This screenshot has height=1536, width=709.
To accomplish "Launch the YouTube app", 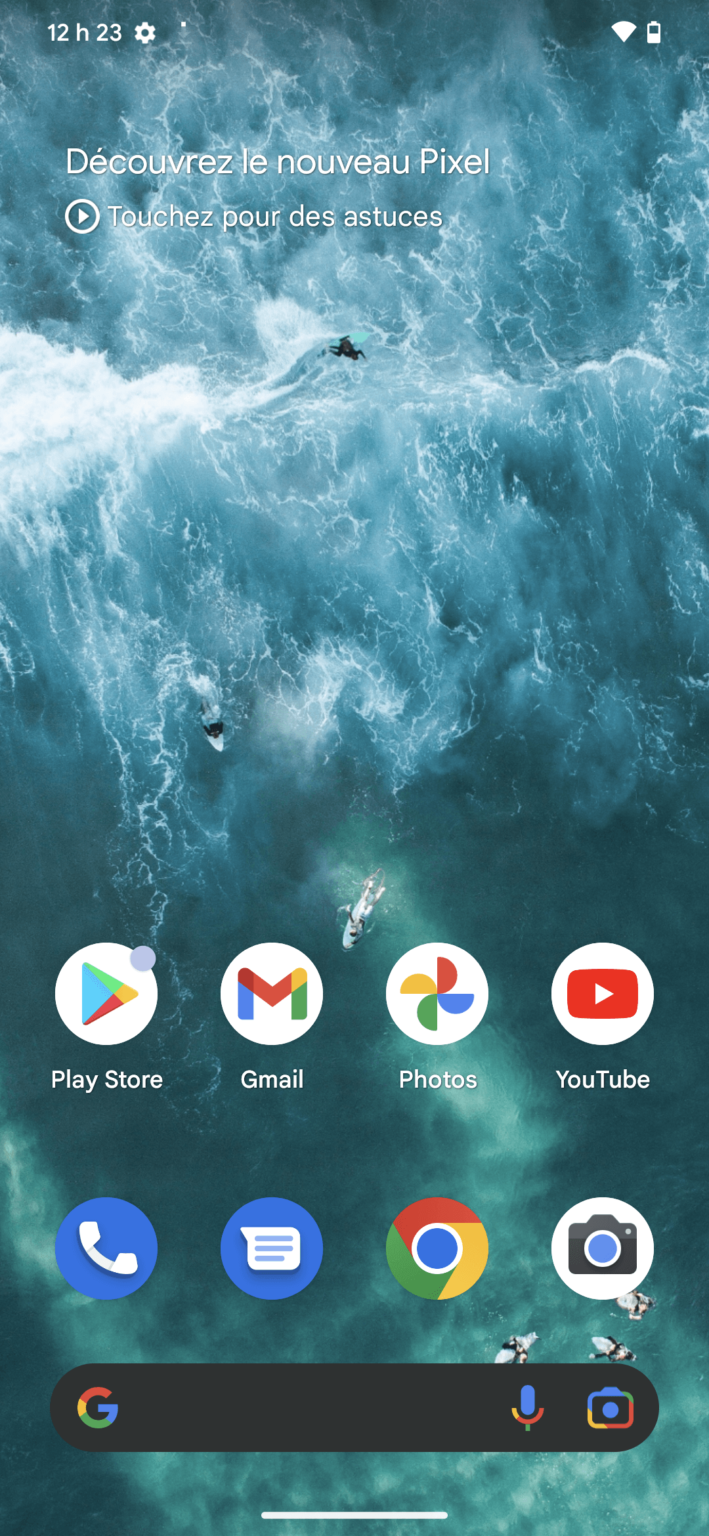I will [602, 994].
